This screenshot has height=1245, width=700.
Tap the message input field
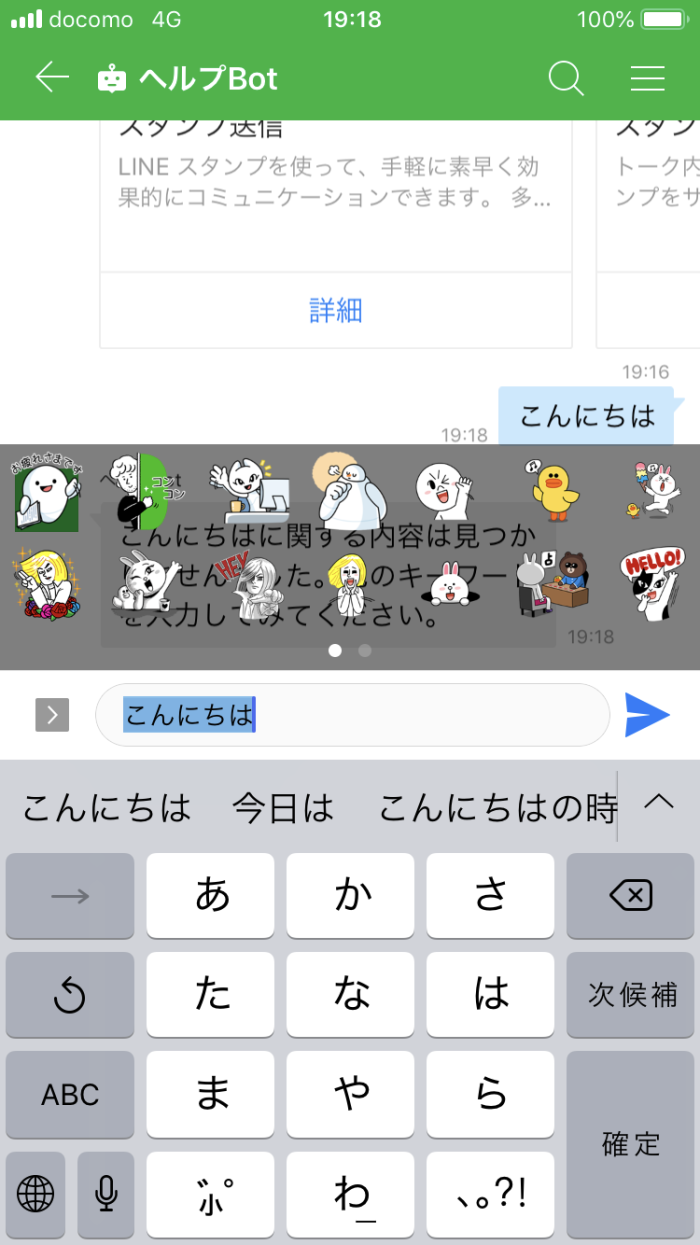[400, 714]
